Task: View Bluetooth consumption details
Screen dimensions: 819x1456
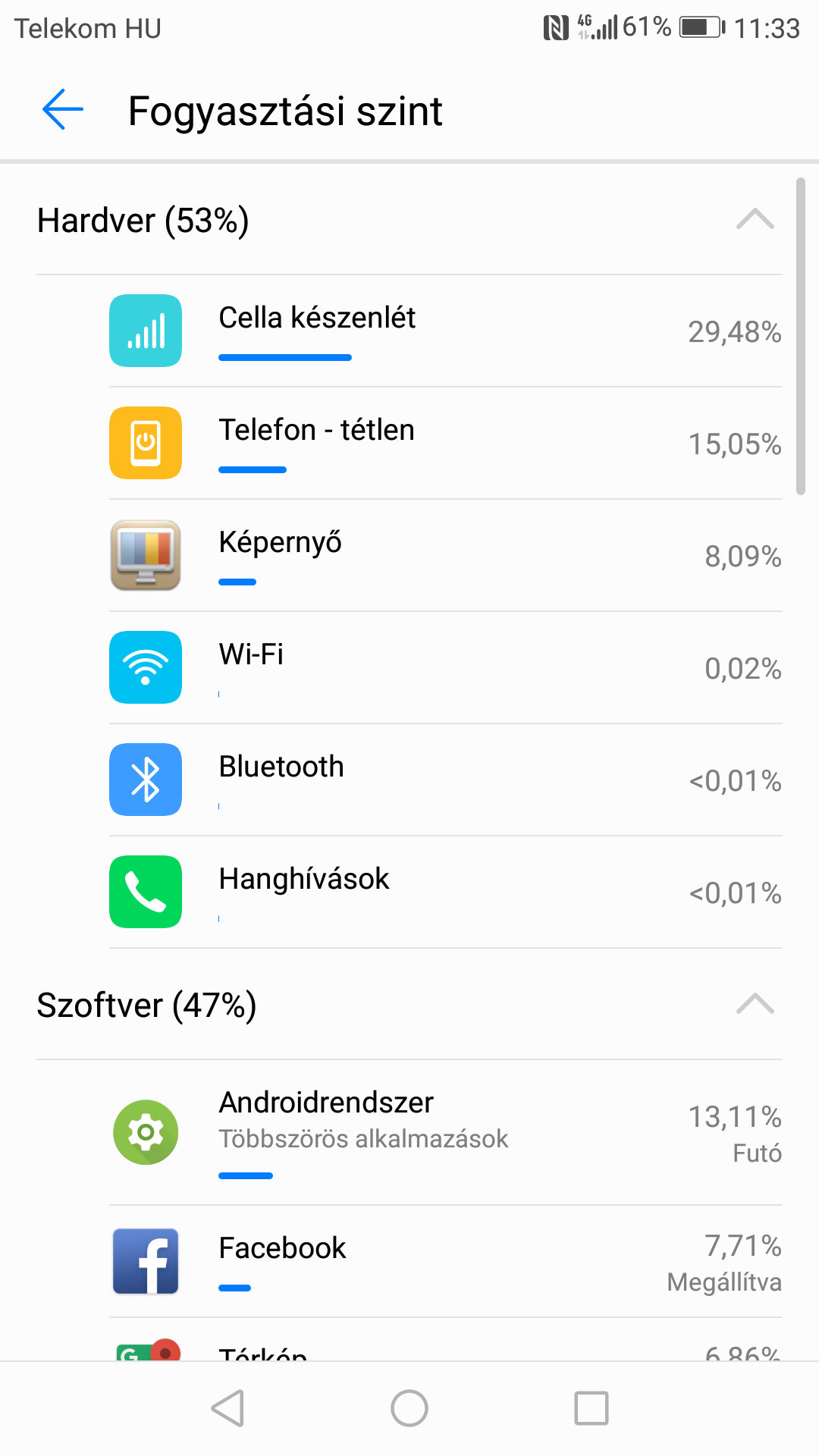Action: pos(446,780)
